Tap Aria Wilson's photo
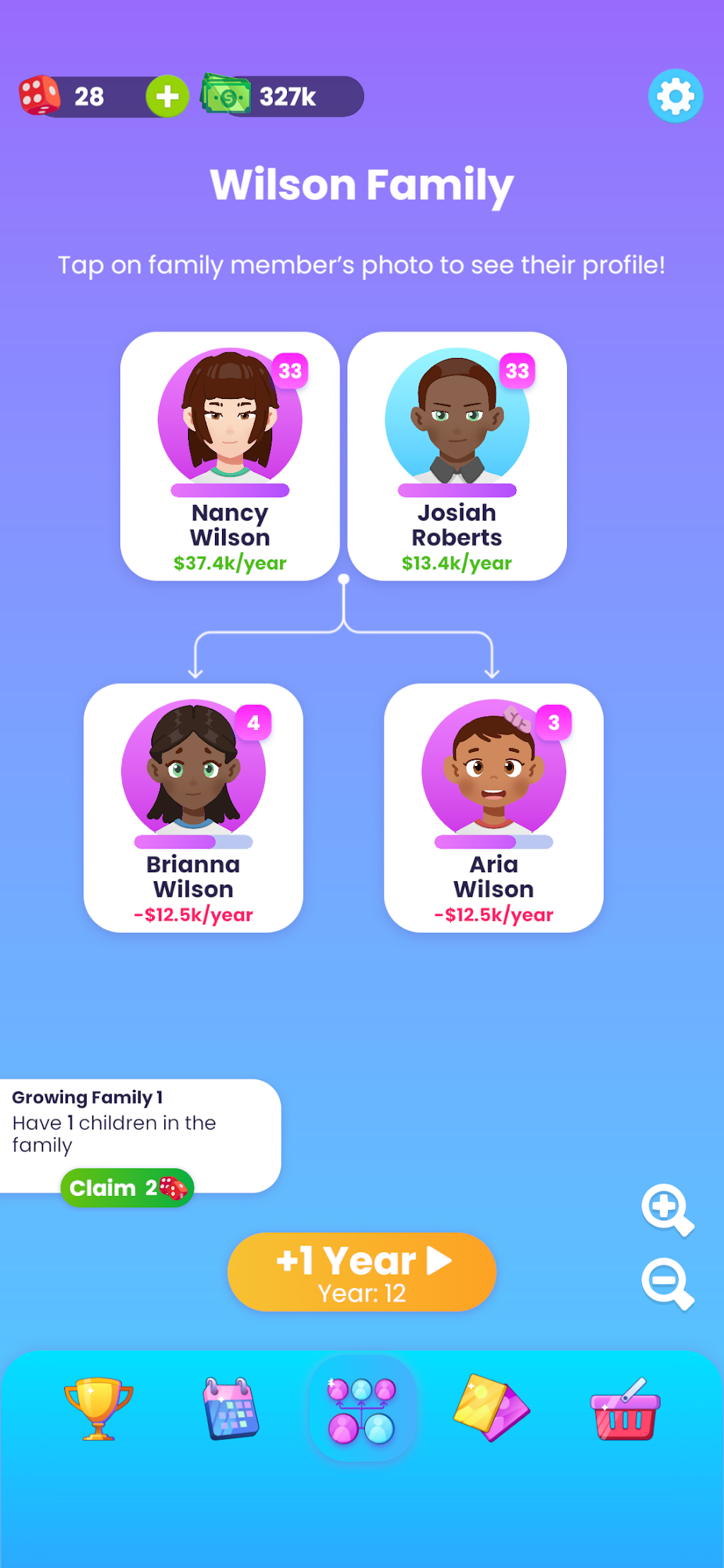This screenshot has height=1568, width=724. [x=494, y=770]
